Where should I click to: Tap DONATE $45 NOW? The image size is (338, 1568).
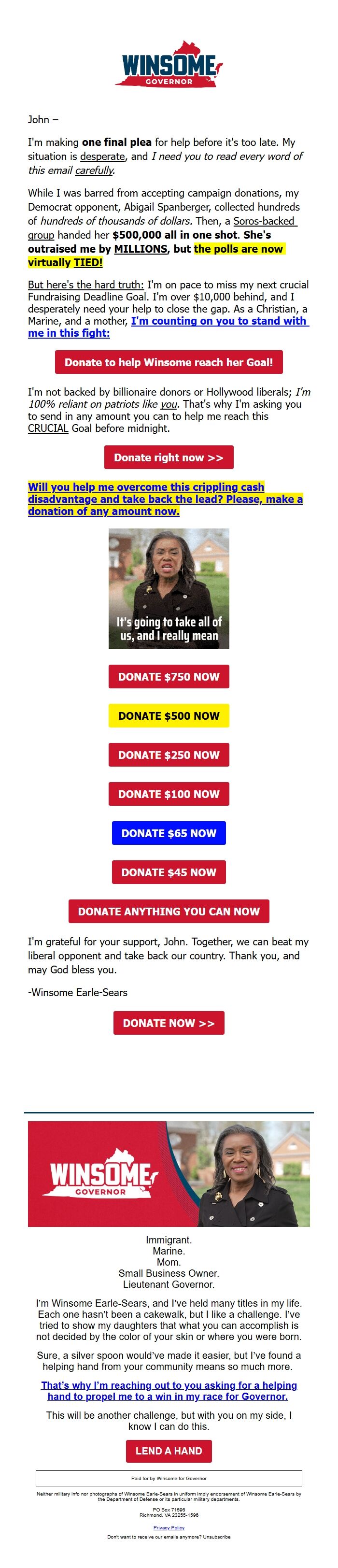point(169,872)
